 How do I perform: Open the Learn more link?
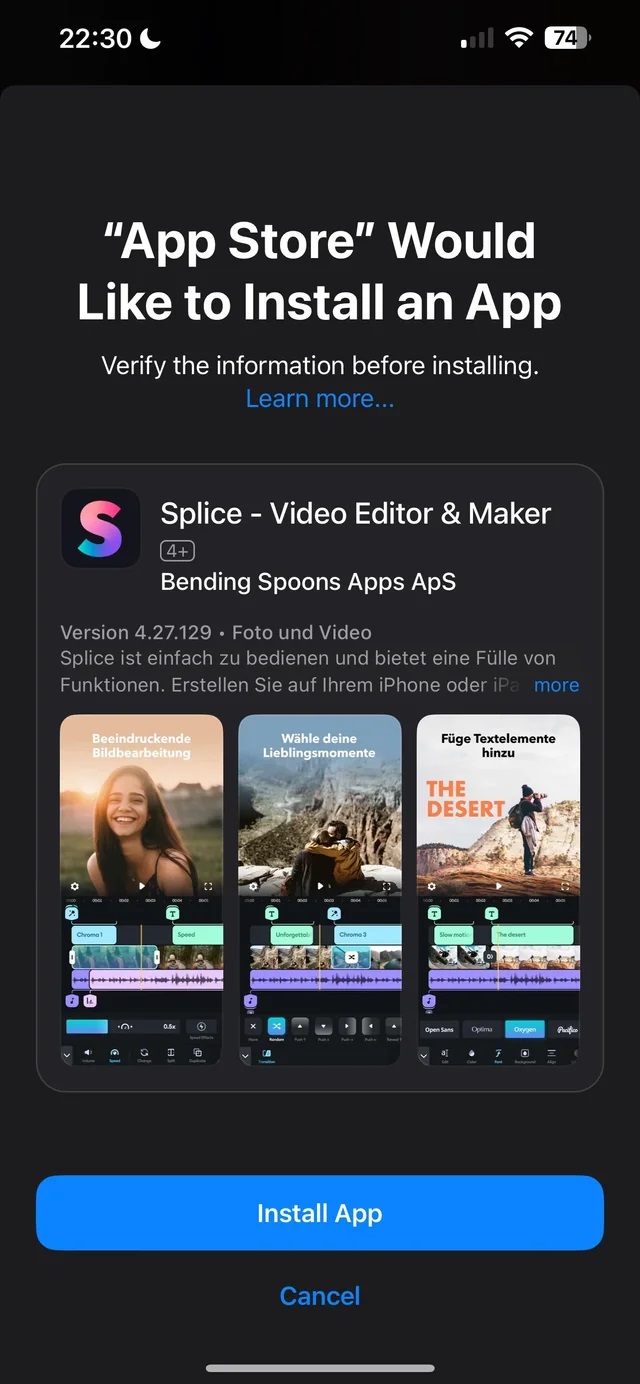pos(320,399)
